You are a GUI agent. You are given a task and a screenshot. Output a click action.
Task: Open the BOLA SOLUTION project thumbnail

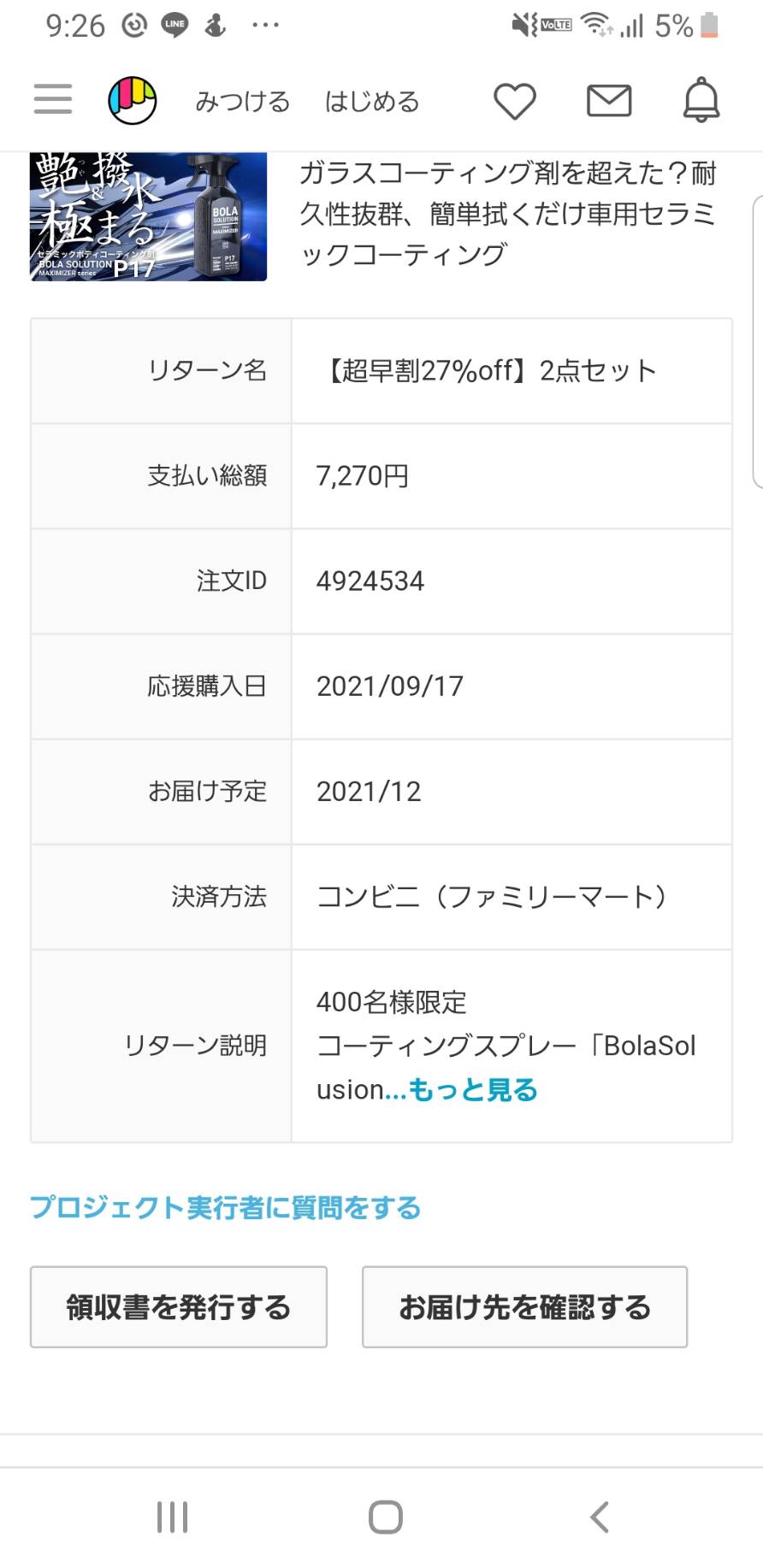(149, 216)
